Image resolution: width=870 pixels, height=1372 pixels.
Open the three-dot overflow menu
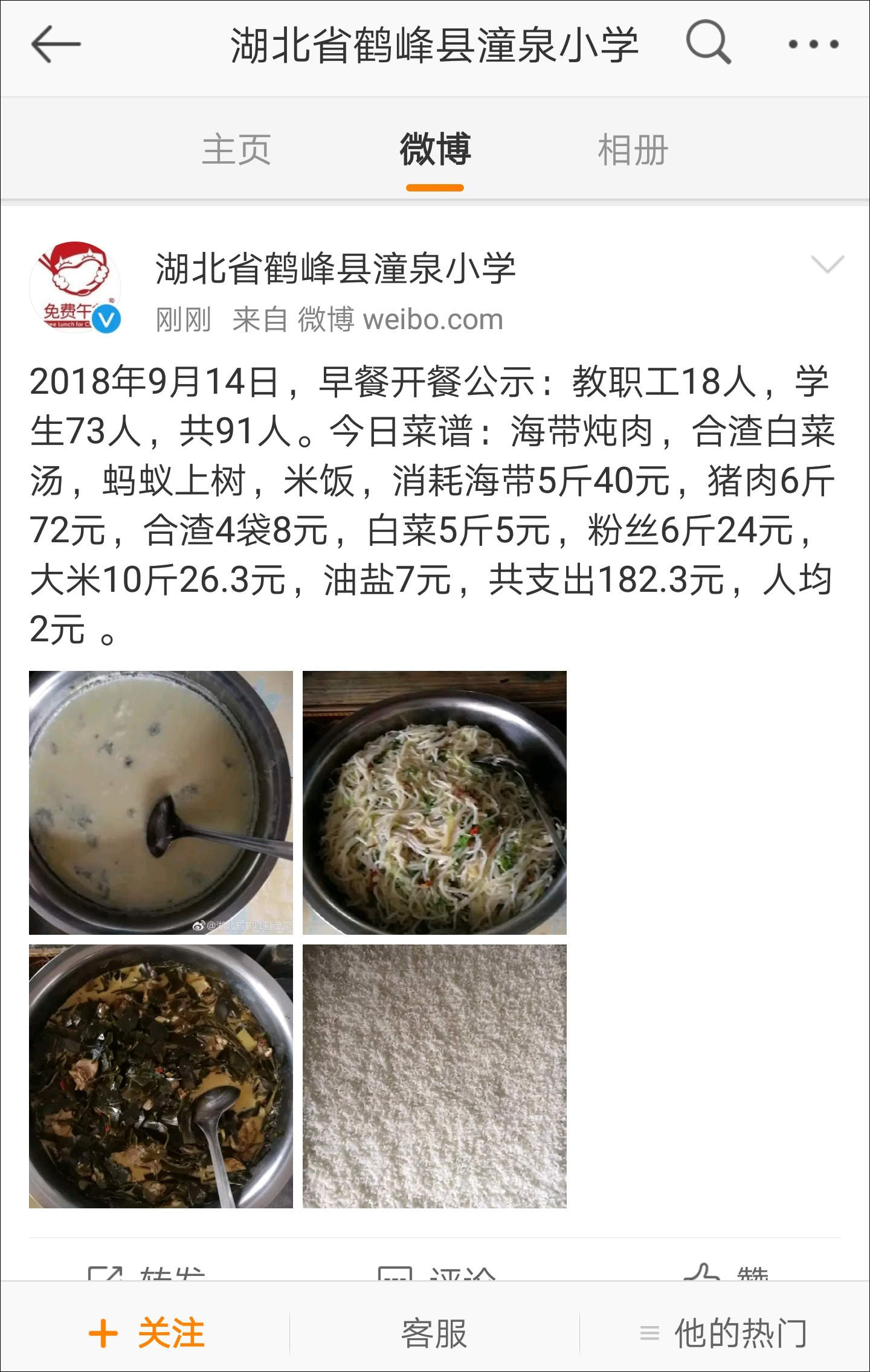point(813,45)
